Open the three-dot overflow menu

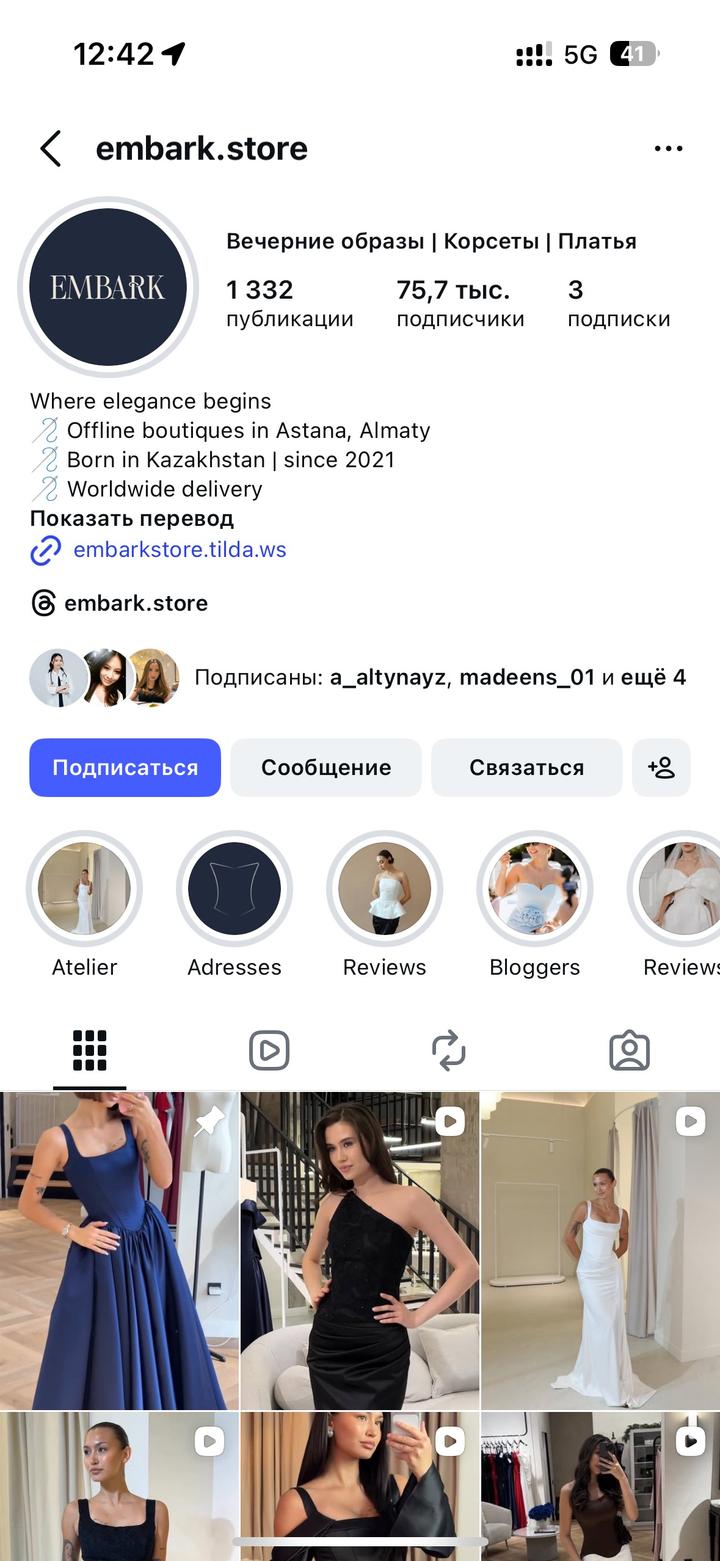(668, 149)
